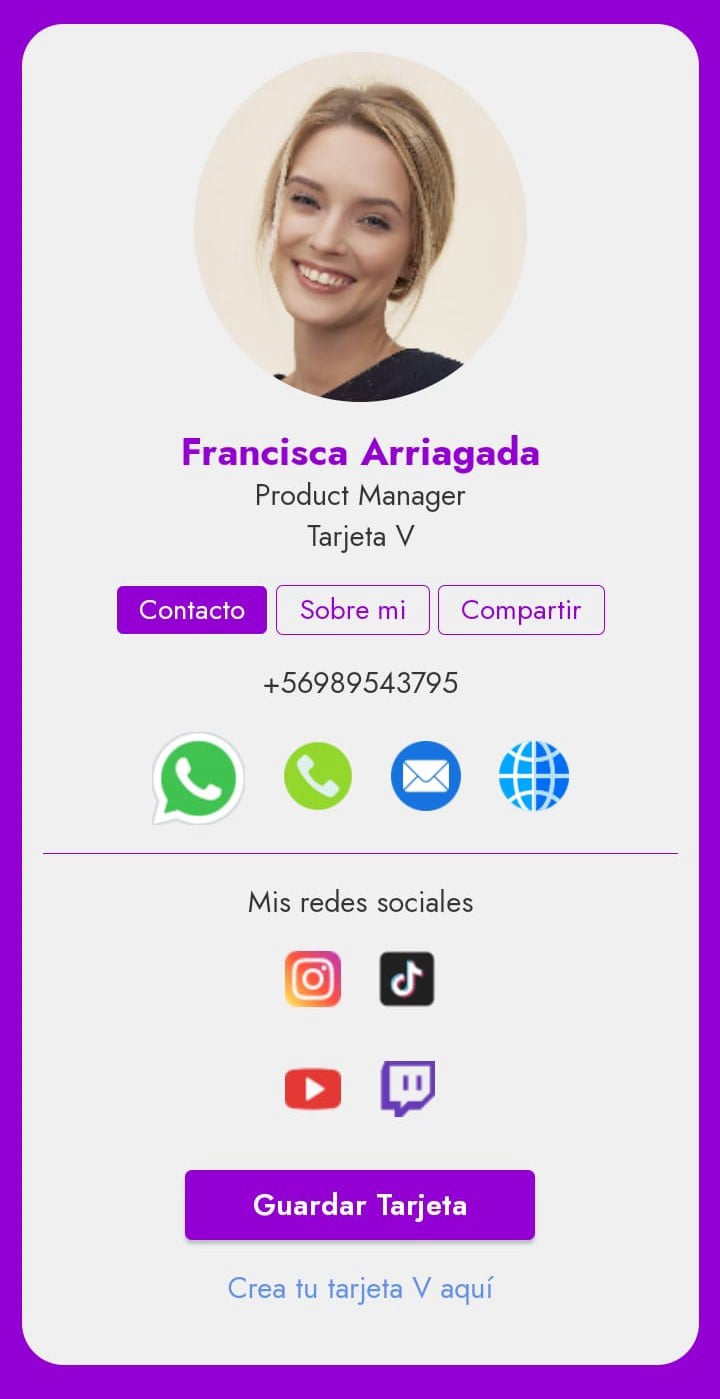Open the website globe icon

click(x=534, y=776)
